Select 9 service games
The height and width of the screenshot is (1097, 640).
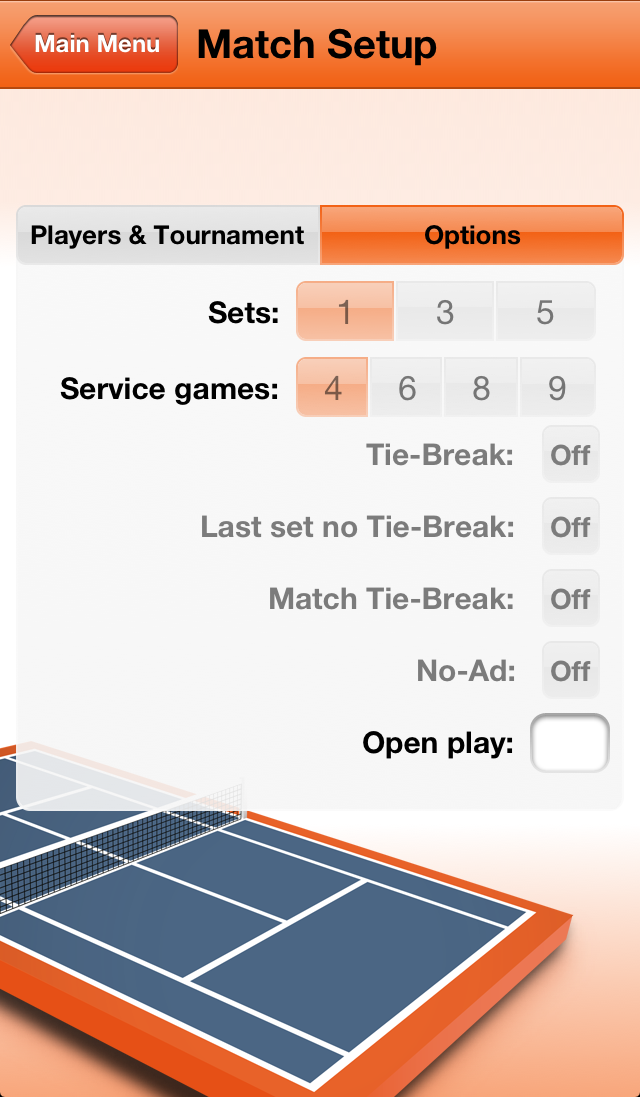click(557, 388)
